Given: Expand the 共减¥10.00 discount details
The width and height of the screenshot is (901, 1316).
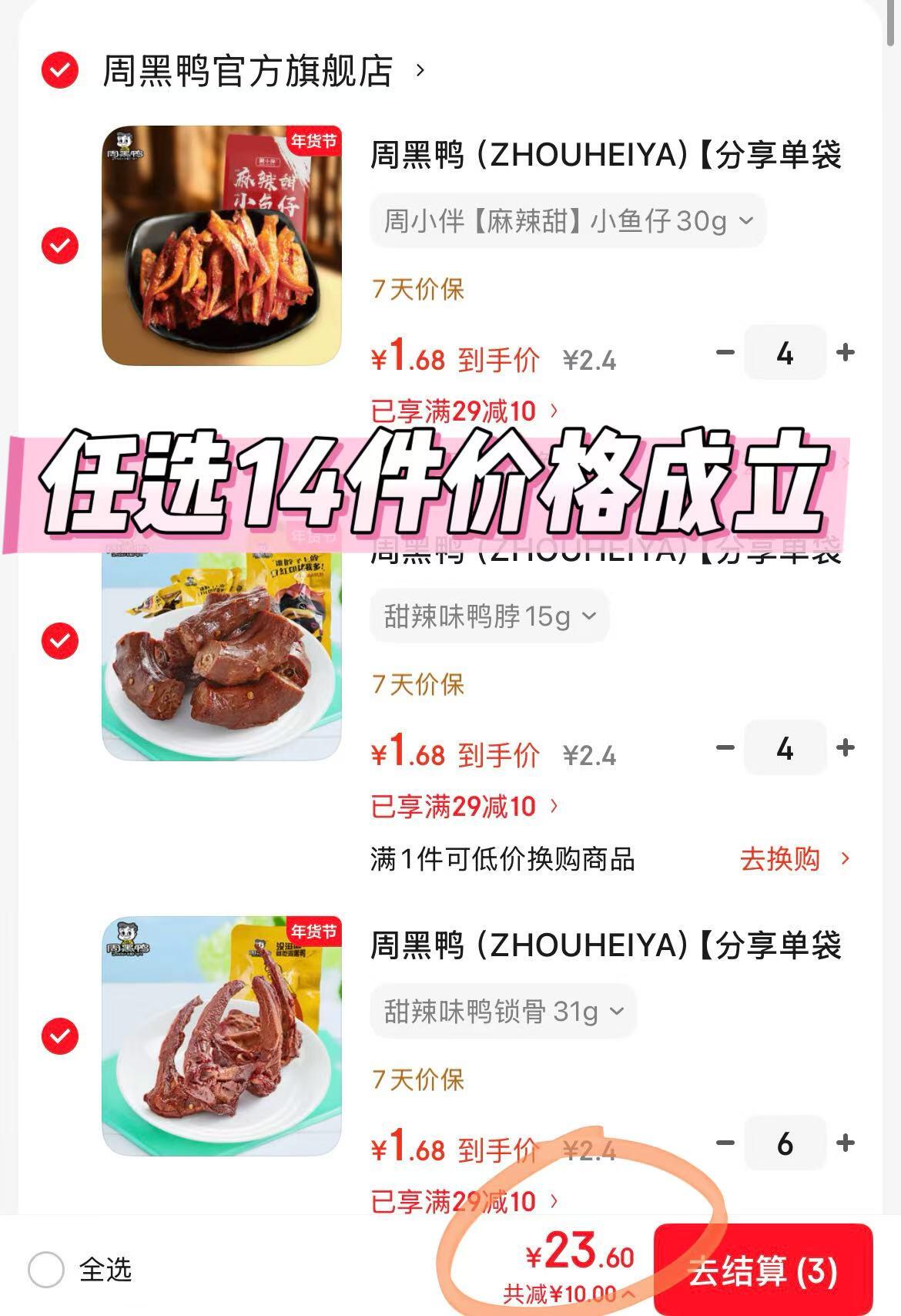Looking at the screenshot, I should click(570, 1294).
